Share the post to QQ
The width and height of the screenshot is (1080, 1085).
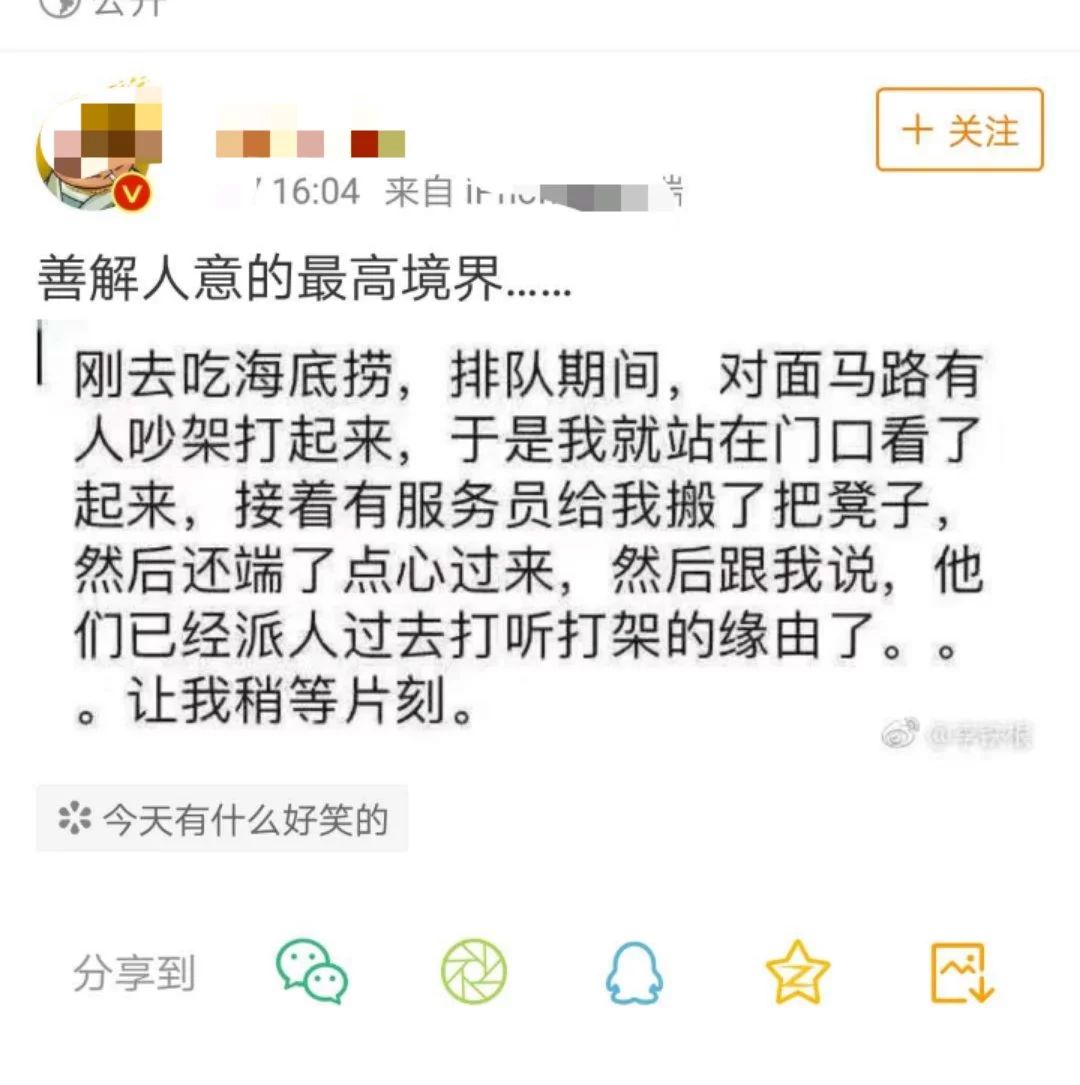coord(634,972)
